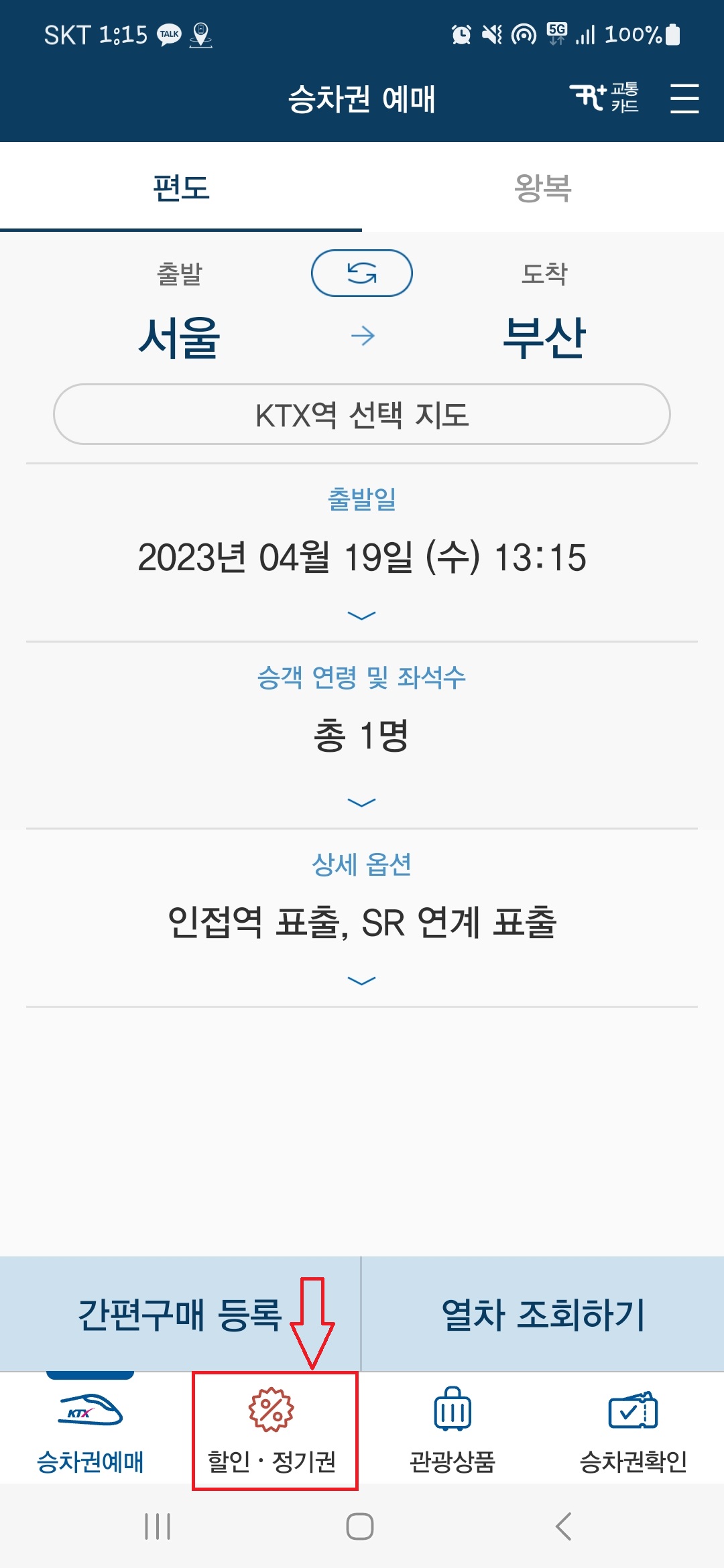724x1568 pixels.
Task: Switch to the 왕복 tab
Action: [x=543, y=188]
